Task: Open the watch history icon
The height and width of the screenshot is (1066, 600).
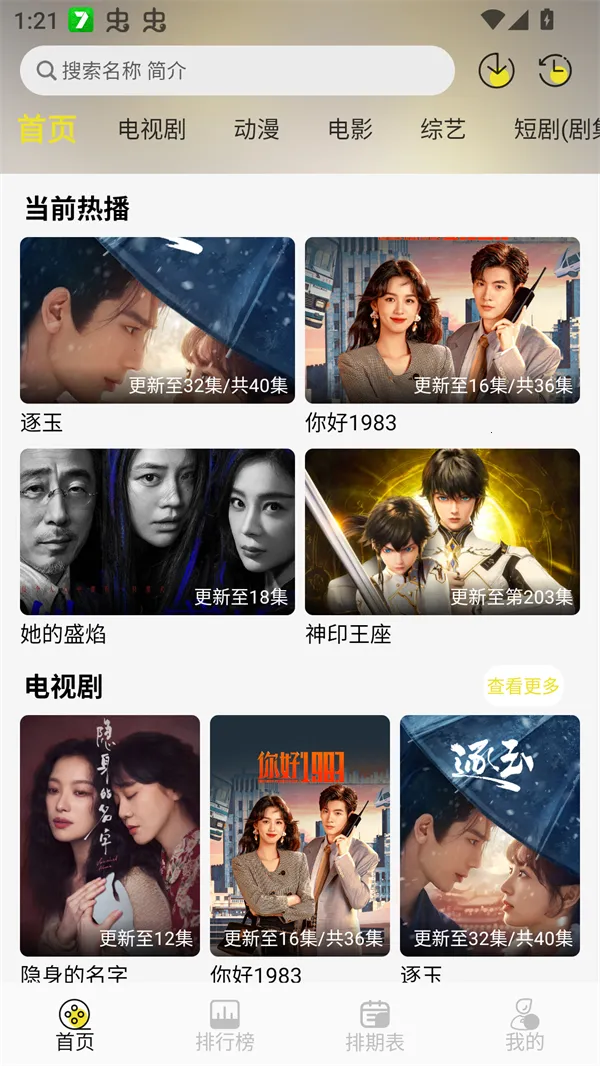Action: [555, 71]
